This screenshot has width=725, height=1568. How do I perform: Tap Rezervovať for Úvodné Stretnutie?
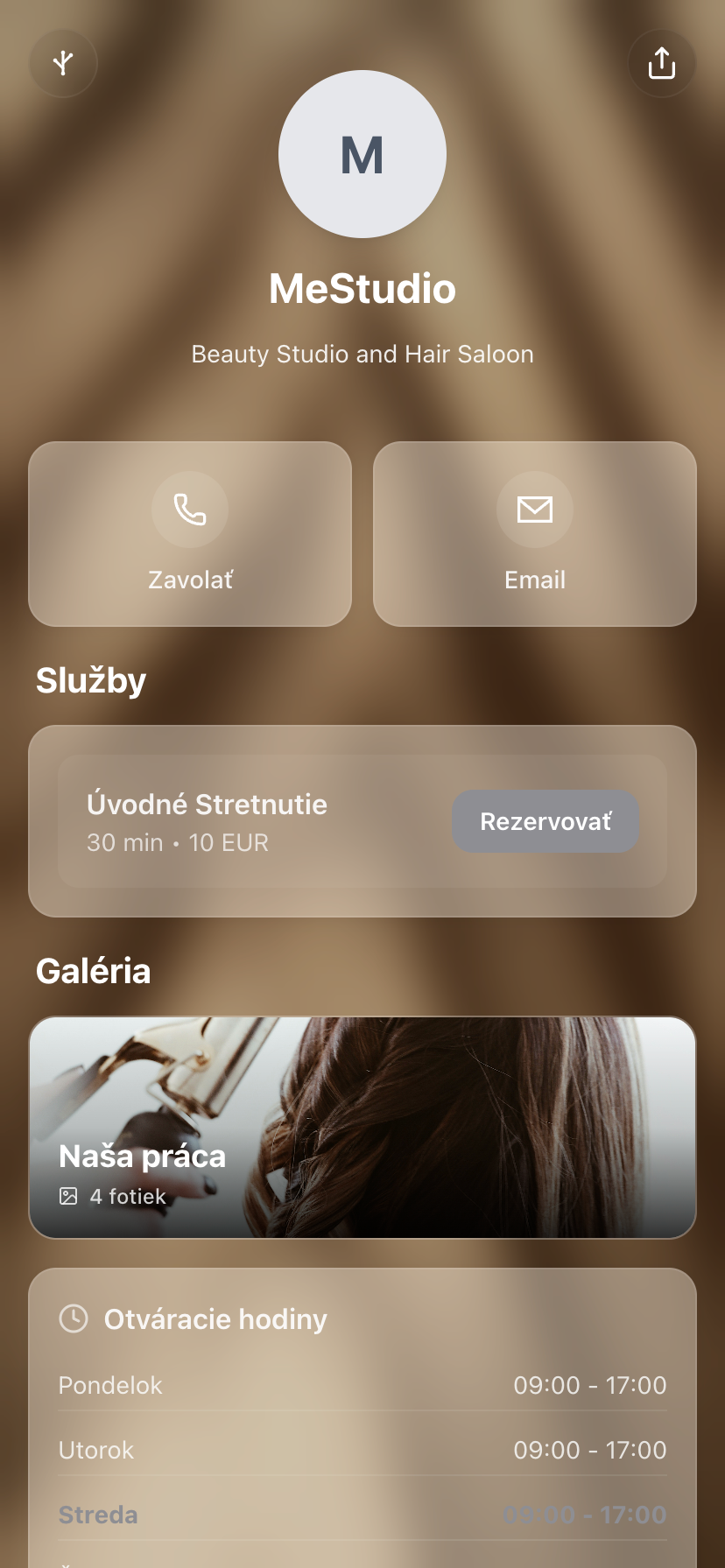pos(545,821)
